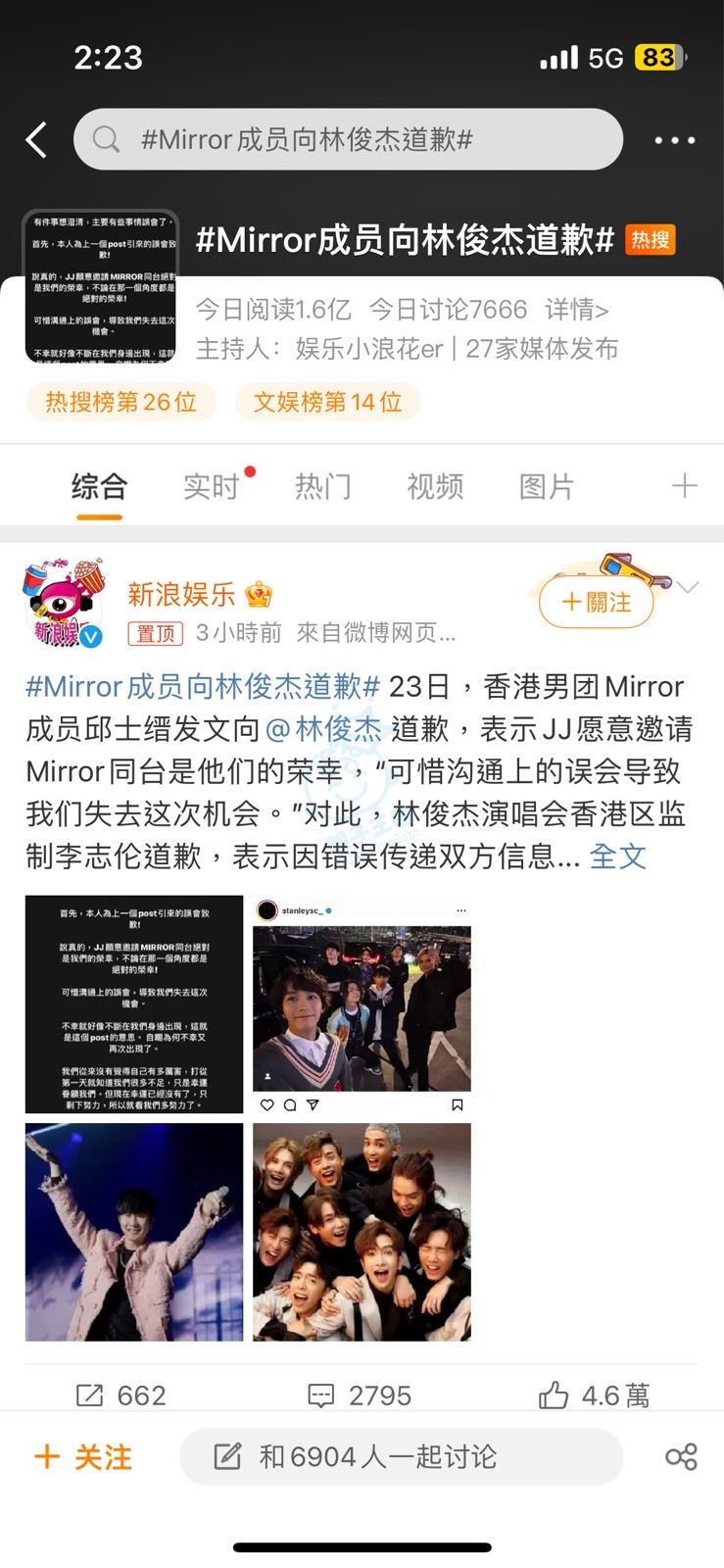Open the @林俊杰 mention
724x1568 pixels.
point(325,728)
